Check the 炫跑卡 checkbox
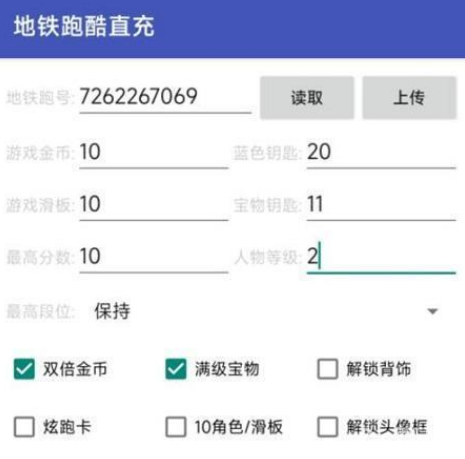 click(x=24, y=427)
